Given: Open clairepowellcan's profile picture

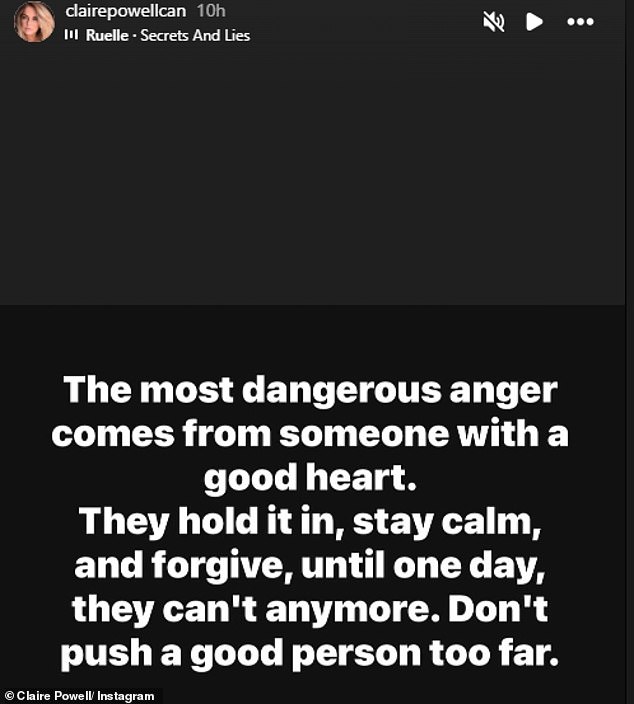Looking at the screenshot, I should click(35, 22).
